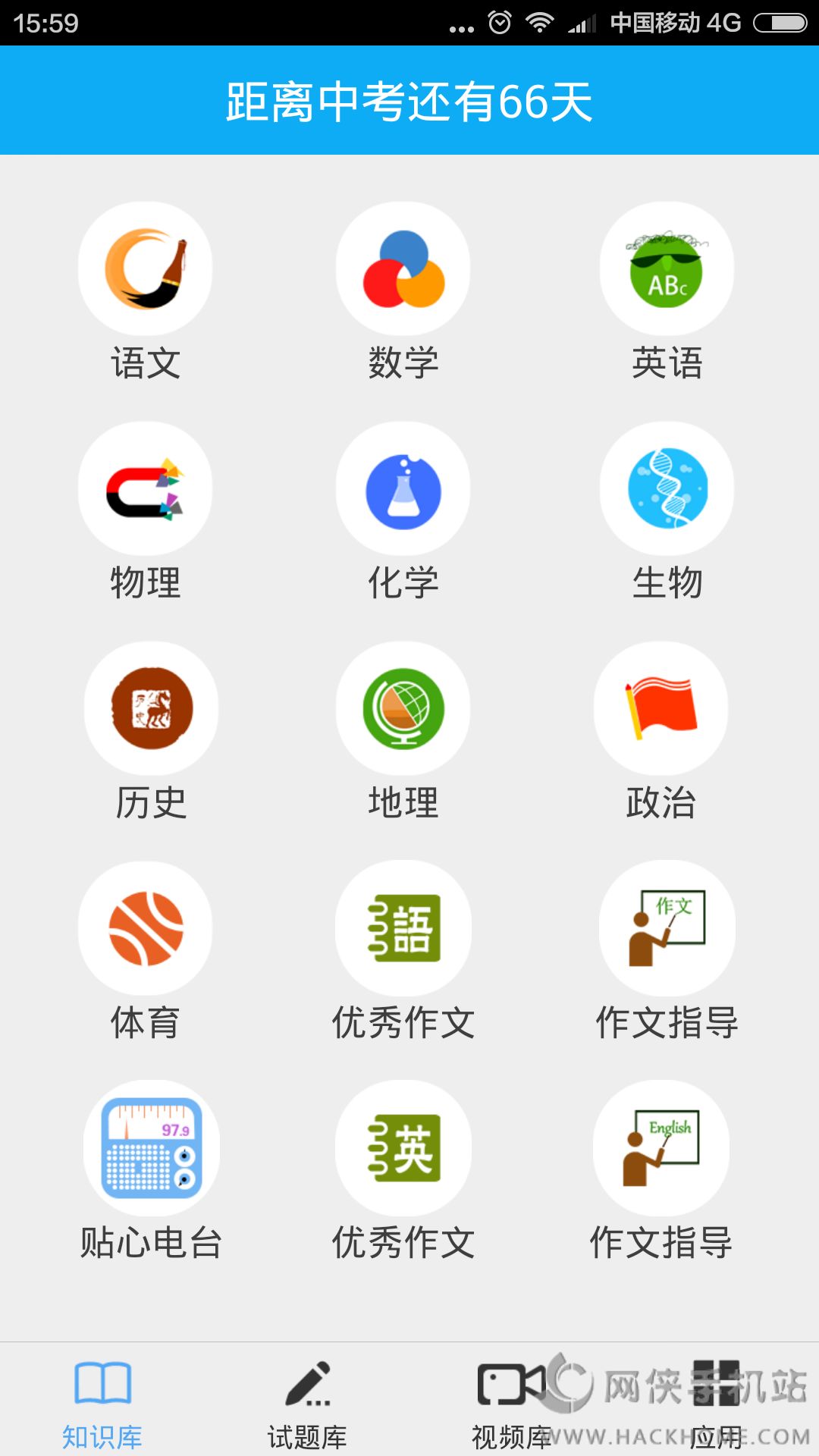Open the 语文 subject
Screen dimensions: 819x1456
tap(145, 269)
